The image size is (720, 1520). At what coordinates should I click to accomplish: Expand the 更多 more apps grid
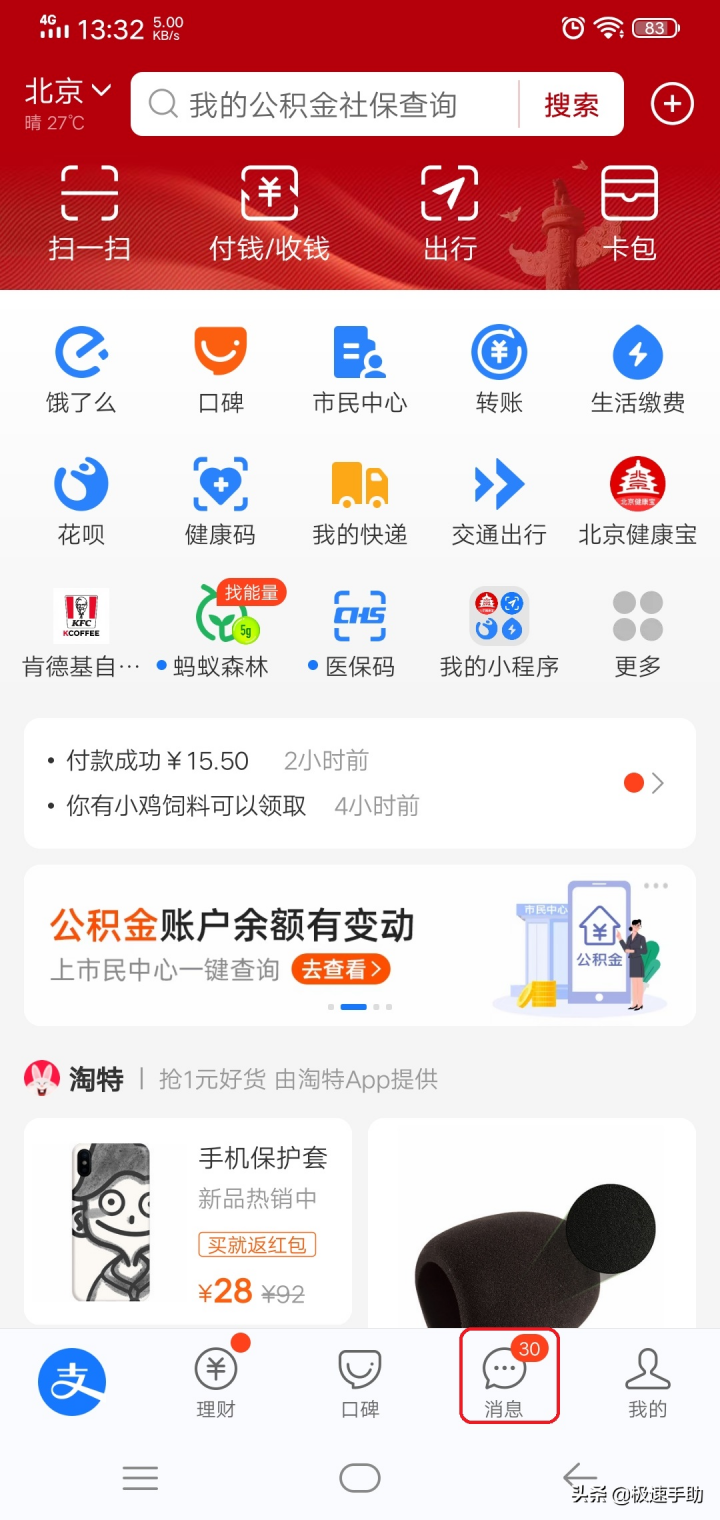tap(637, 626)
